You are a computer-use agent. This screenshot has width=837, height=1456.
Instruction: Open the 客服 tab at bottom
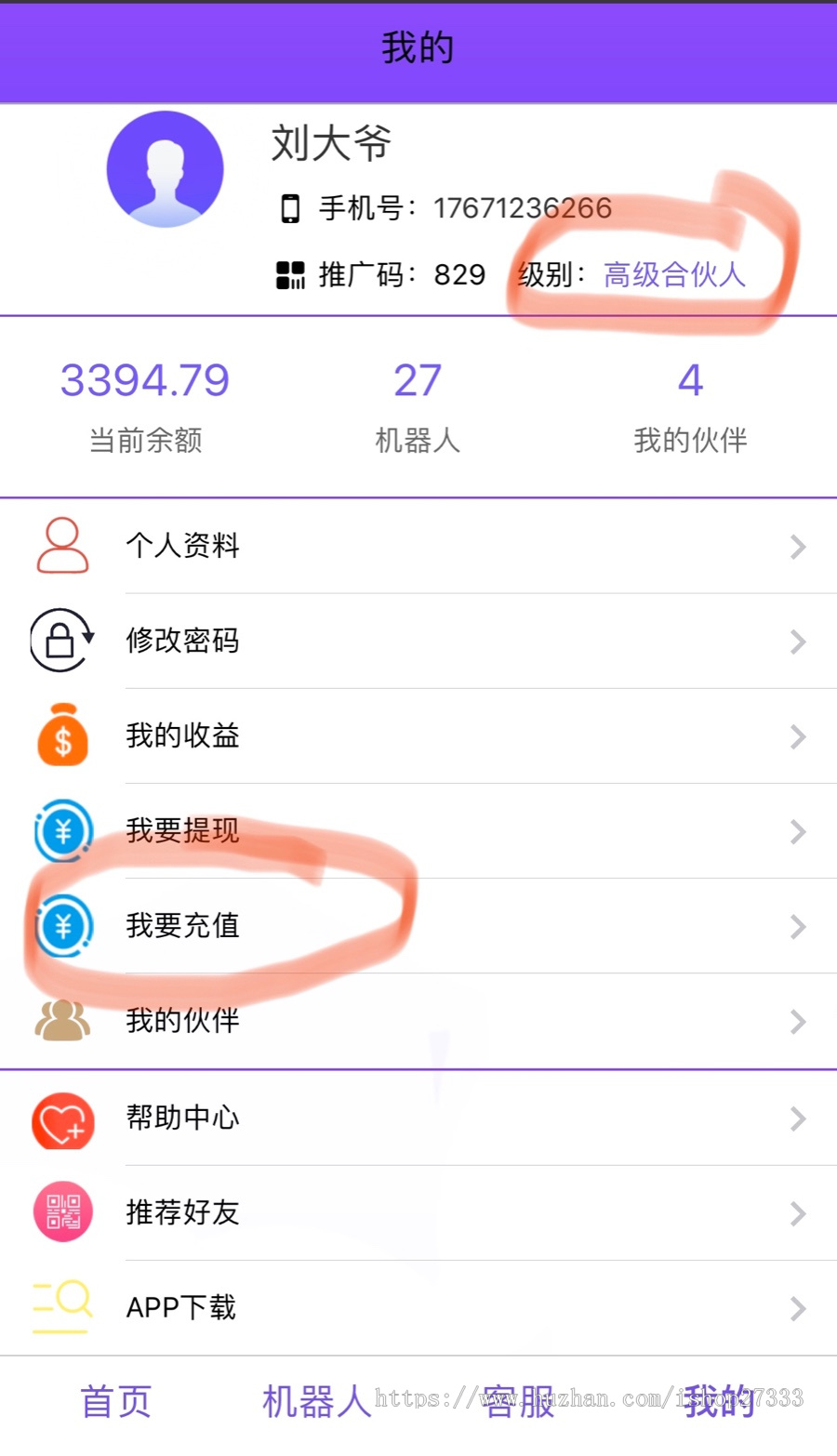tap(518, 1404)
